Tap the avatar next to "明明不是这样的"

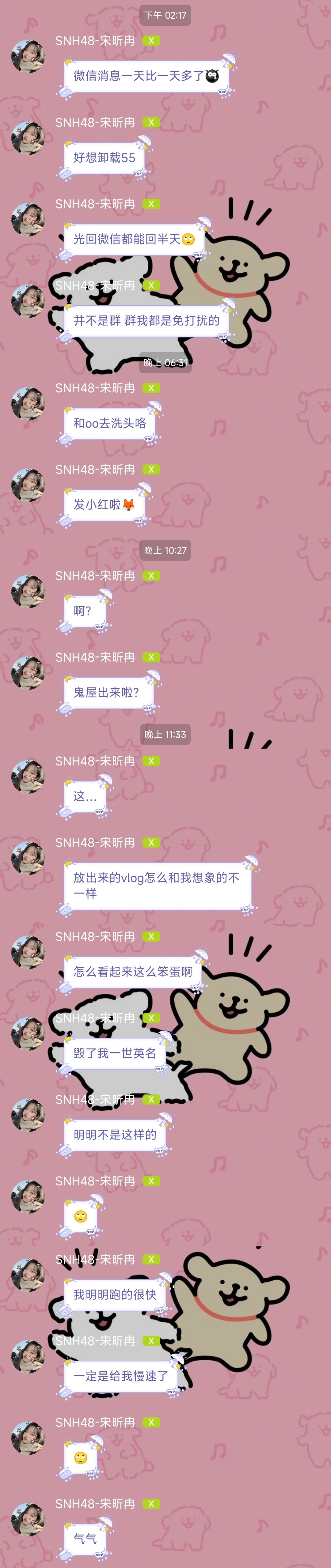28,1115
